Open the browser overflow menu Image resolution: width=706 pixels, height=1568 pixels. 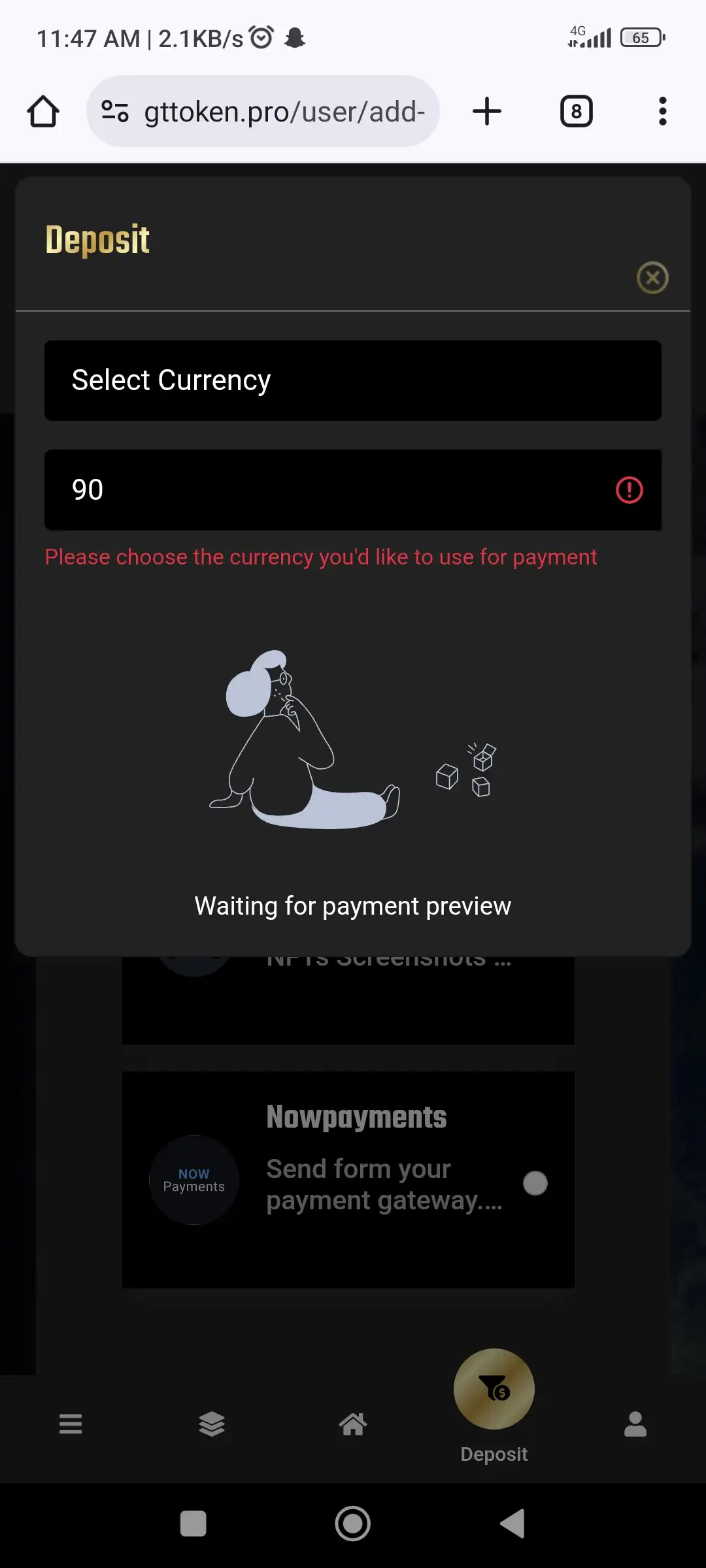(x=662, y=112)
